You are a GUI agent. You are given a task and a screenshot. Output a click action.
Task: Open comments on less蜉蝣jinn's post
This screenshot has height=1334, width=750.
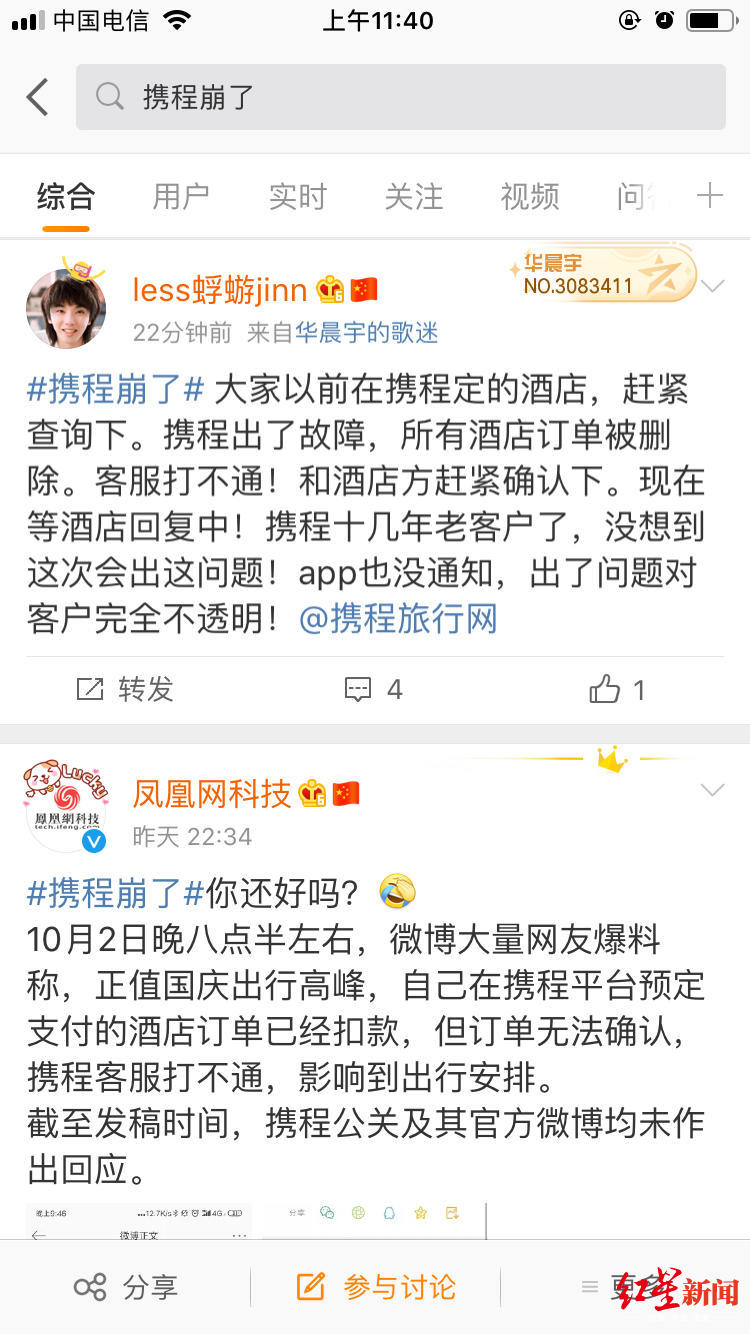[x=373, y=689]
